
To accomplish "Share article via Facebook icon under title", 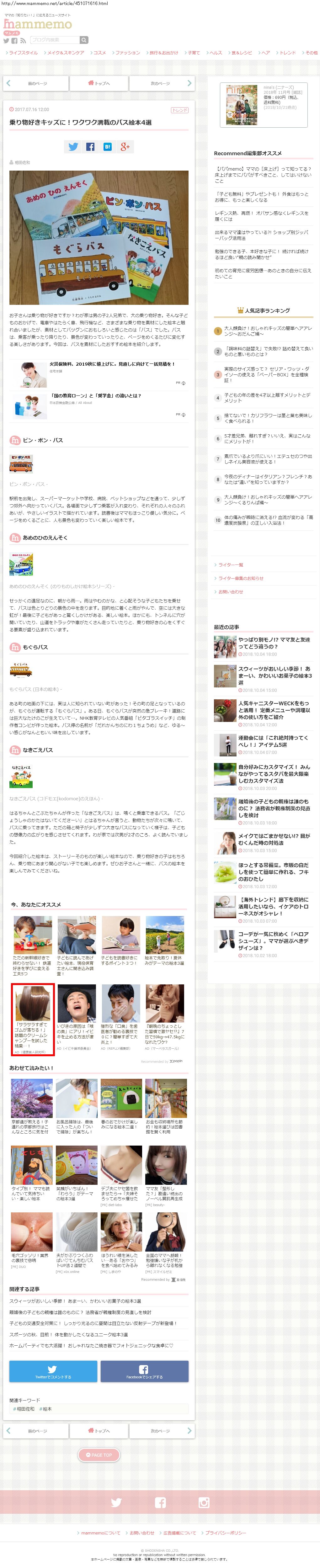I will point(90,147).
